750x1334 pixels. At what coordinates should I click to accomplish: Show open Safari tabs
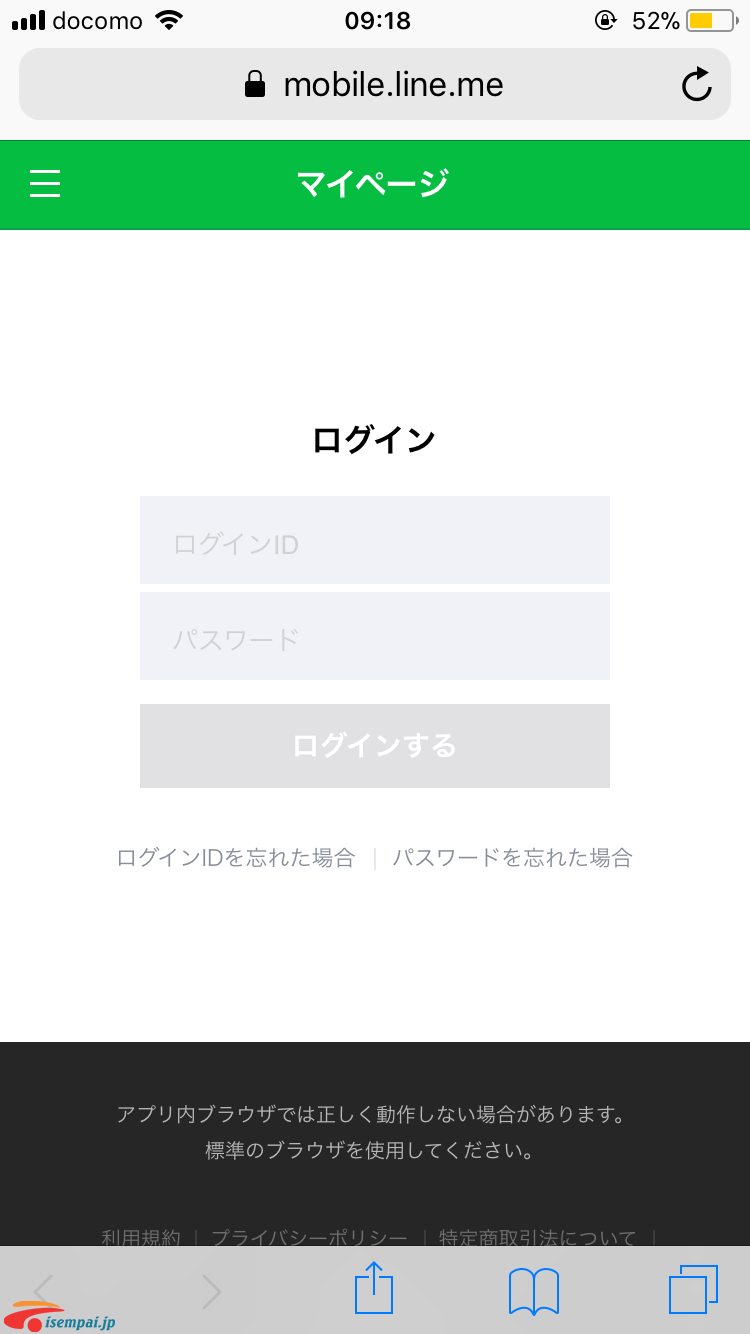coord(693,1290)
